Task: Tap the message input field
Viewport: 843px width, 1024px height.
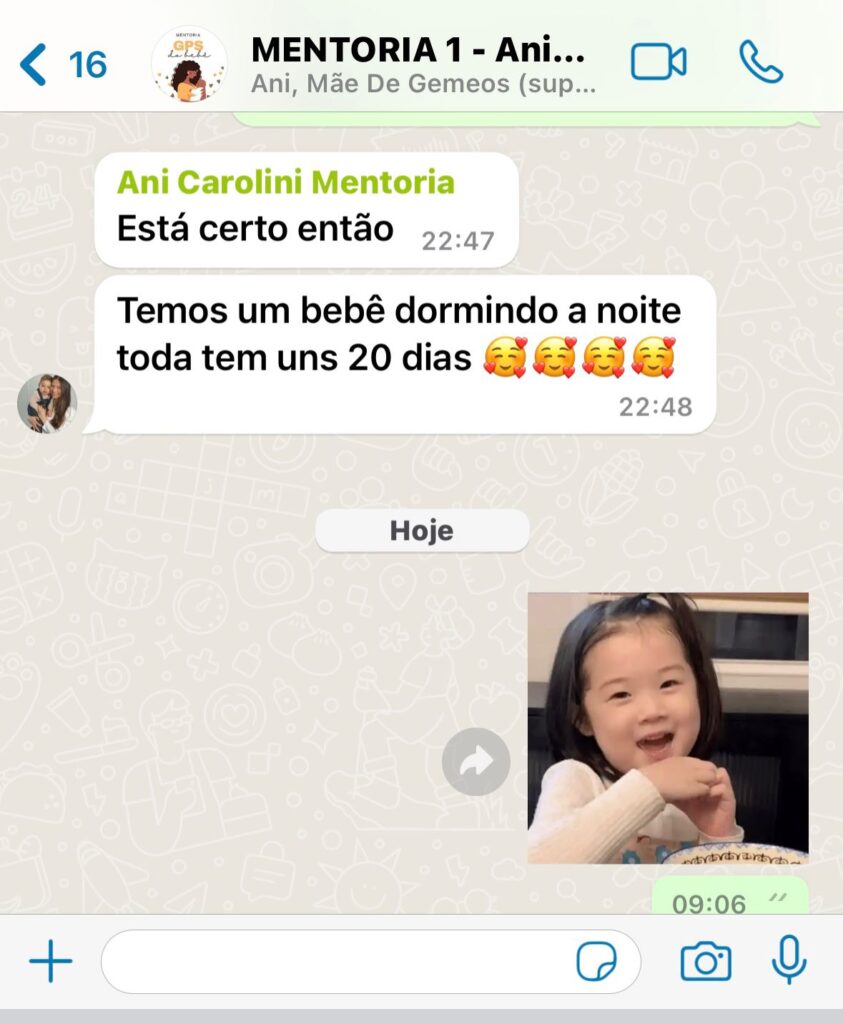Action: 335,962
